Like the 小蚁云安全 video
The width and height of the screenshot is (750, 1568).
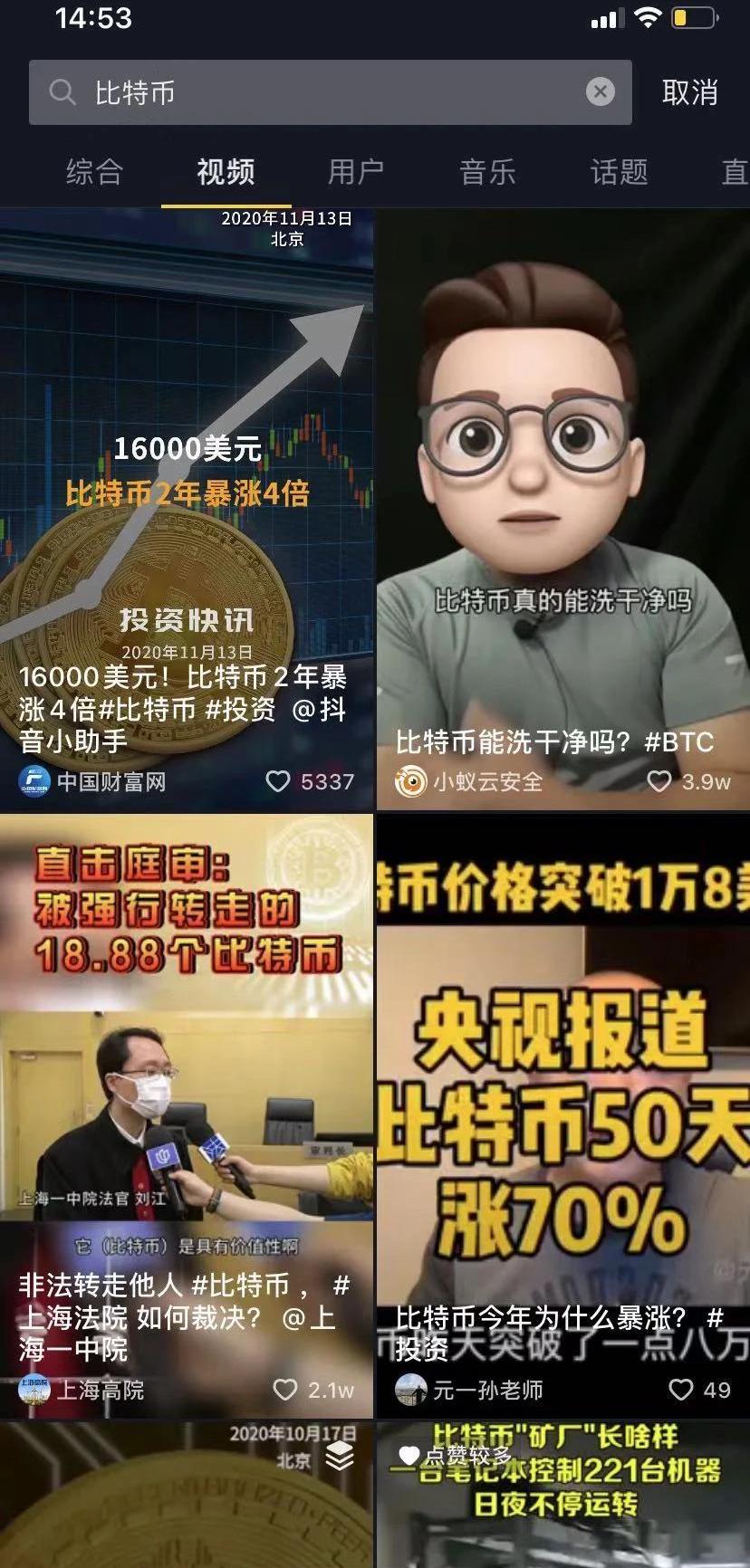(659, 781)
